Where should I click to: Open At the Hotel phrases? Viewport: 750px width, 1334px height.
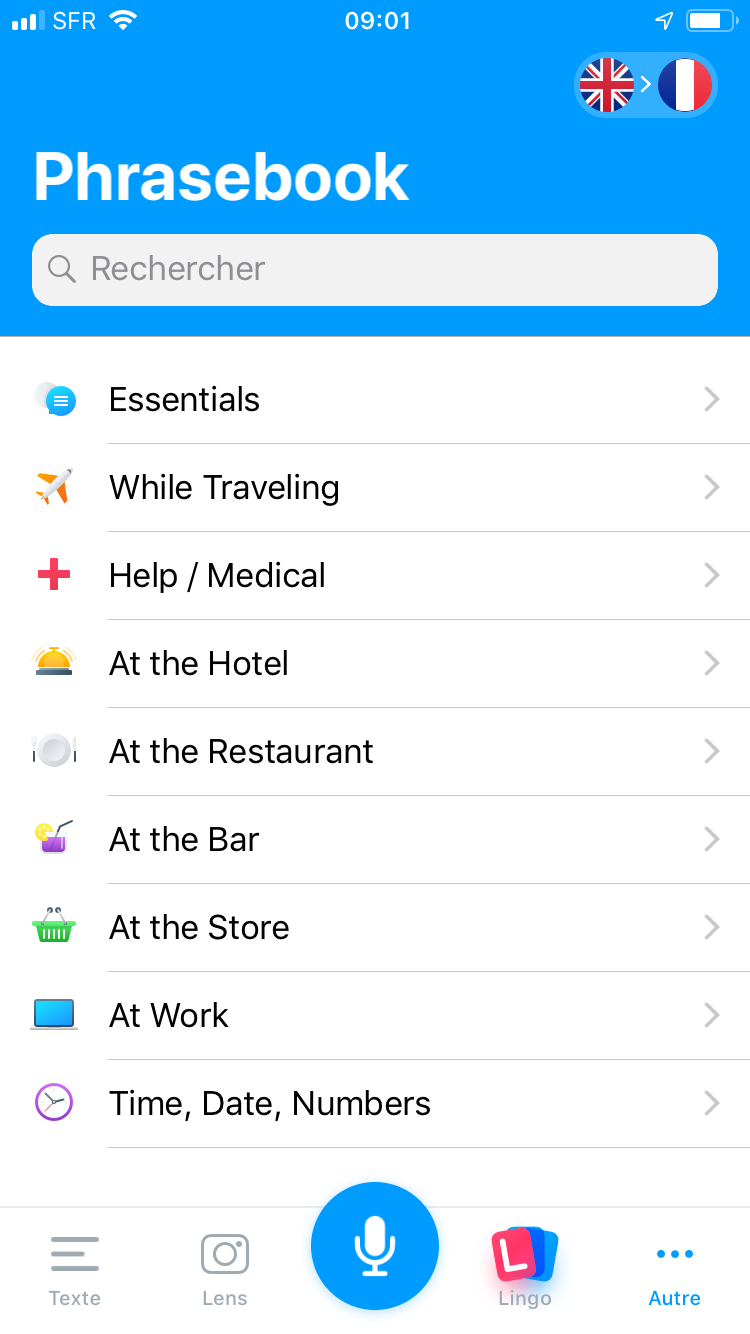[375, 664]
